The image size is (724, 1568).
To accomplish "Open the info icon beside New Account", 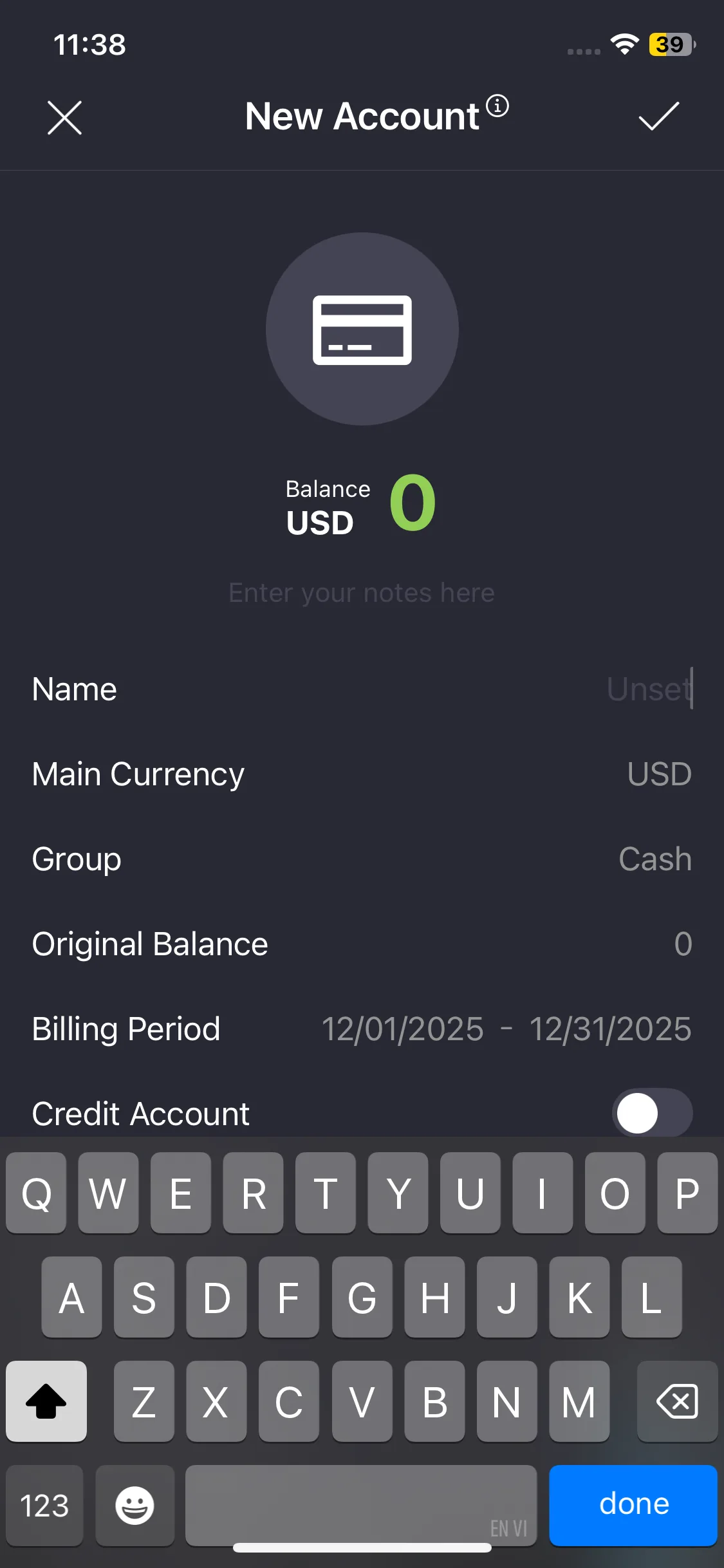I will click(497, 106).
